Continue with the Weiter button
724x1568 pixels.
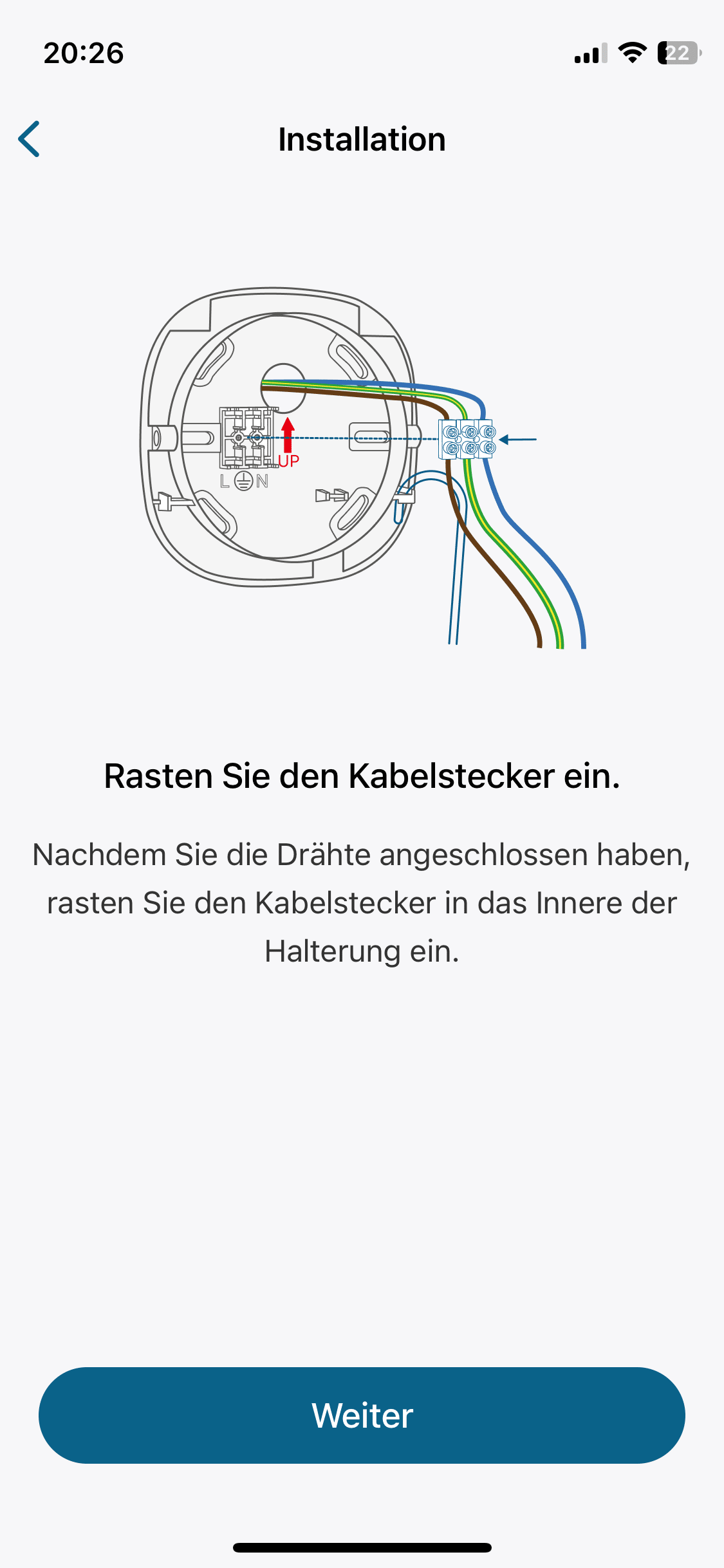click(x=362, y=1415)
